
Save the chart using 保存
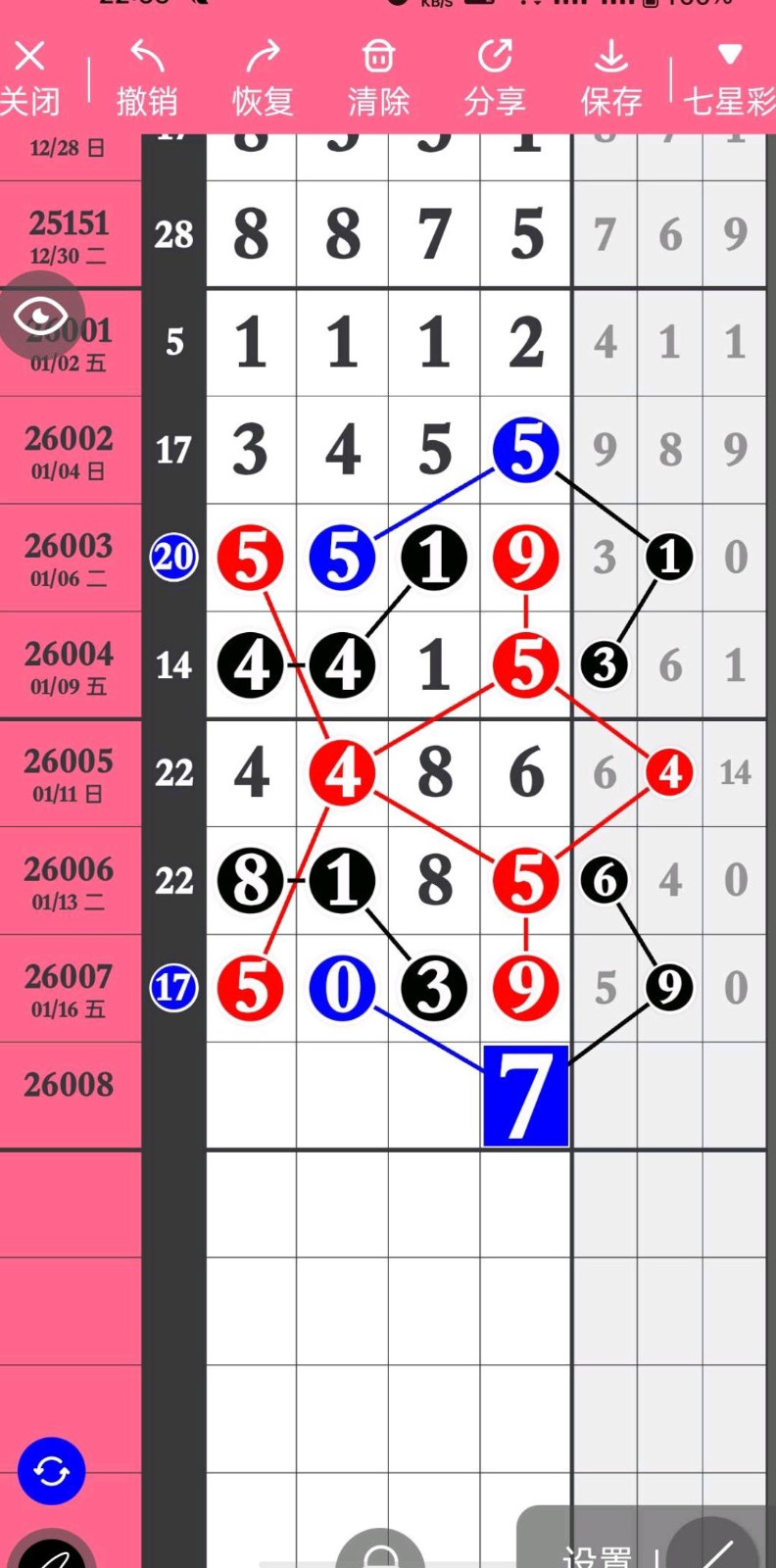pos(610,78)
